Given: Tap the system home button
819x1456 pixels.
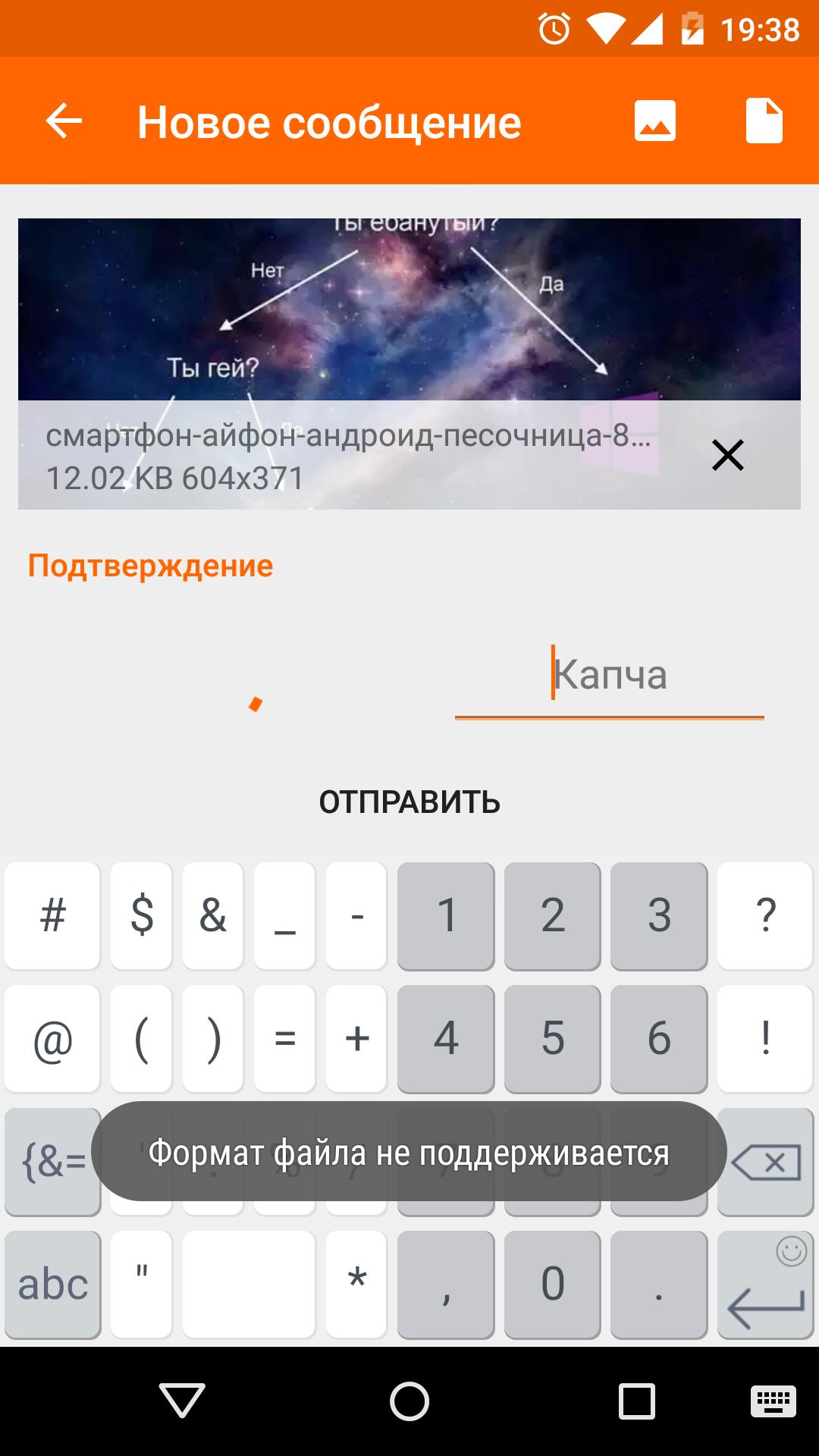Looking at the screenshot, I should (x=409, y=1401).
